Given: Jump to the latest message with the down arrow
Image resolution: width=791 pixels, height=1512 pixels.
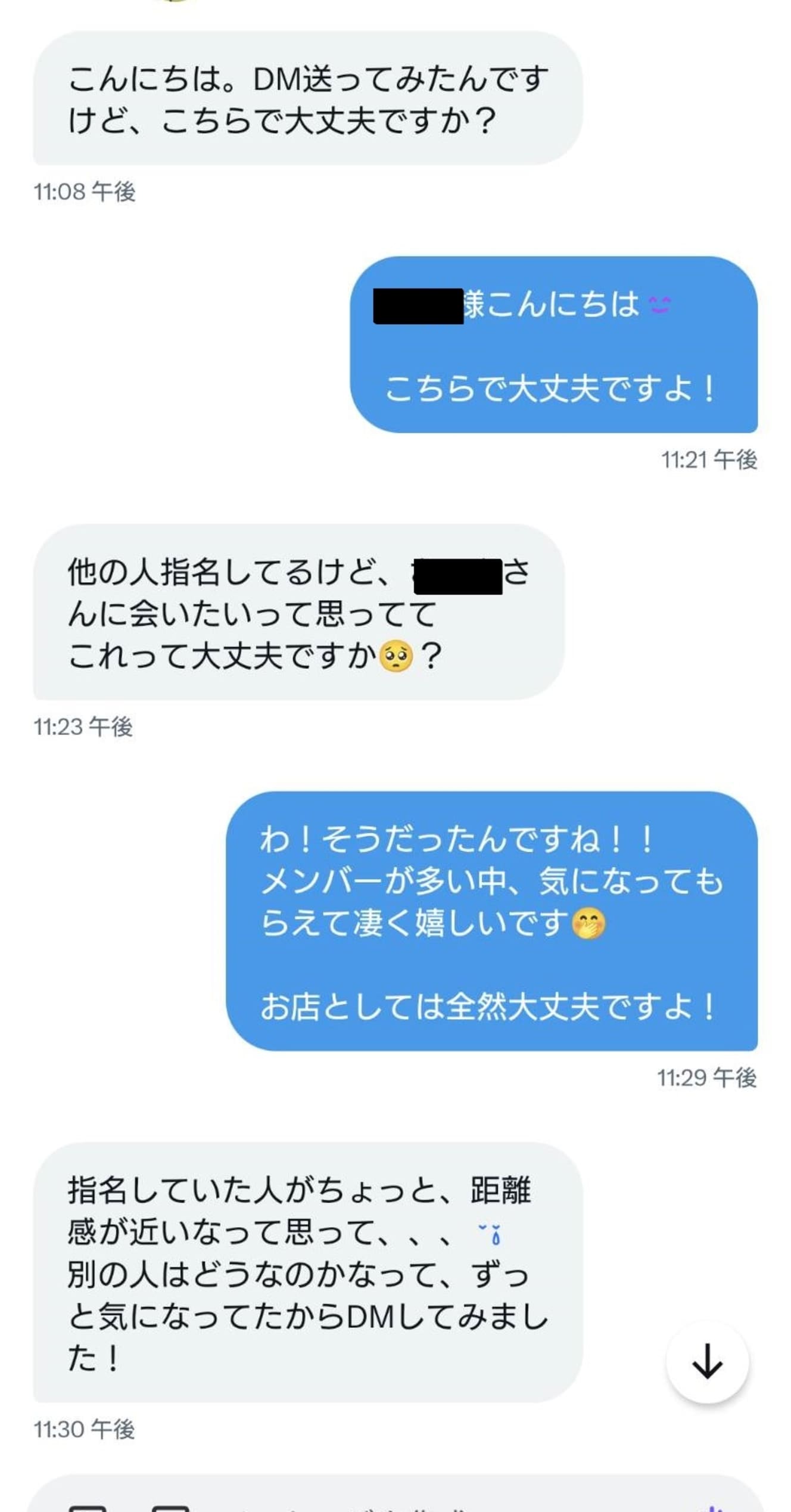Looking at the screenshot, I should [x=706, y=1362].
